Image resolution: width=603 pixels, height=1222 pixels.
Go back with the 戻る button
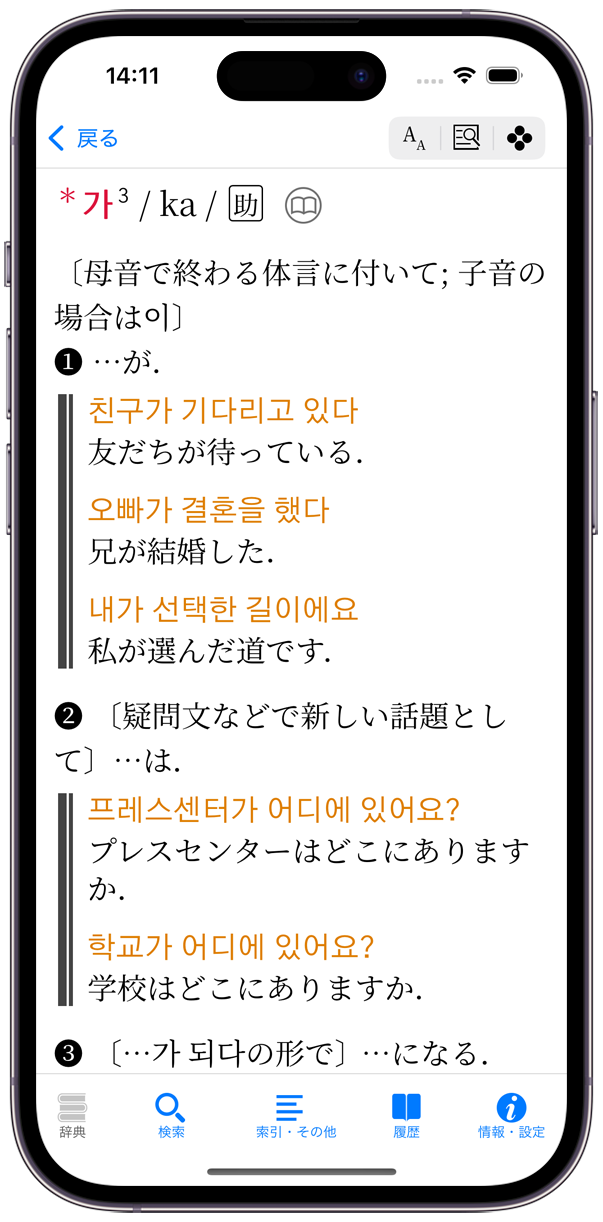(x=83, y=138)
